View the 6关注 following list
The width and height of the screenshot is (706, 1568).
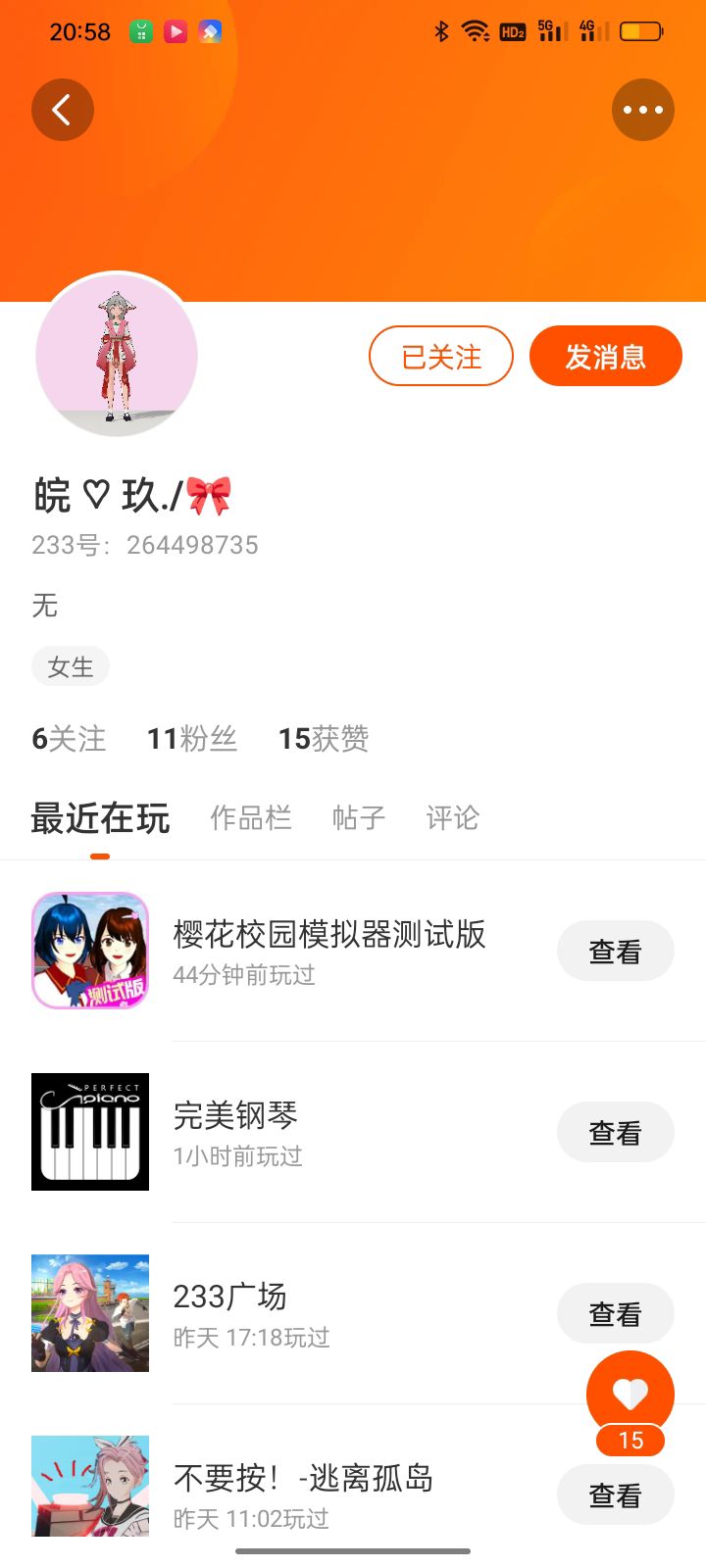pyautogui.click(x=69, y=738)
